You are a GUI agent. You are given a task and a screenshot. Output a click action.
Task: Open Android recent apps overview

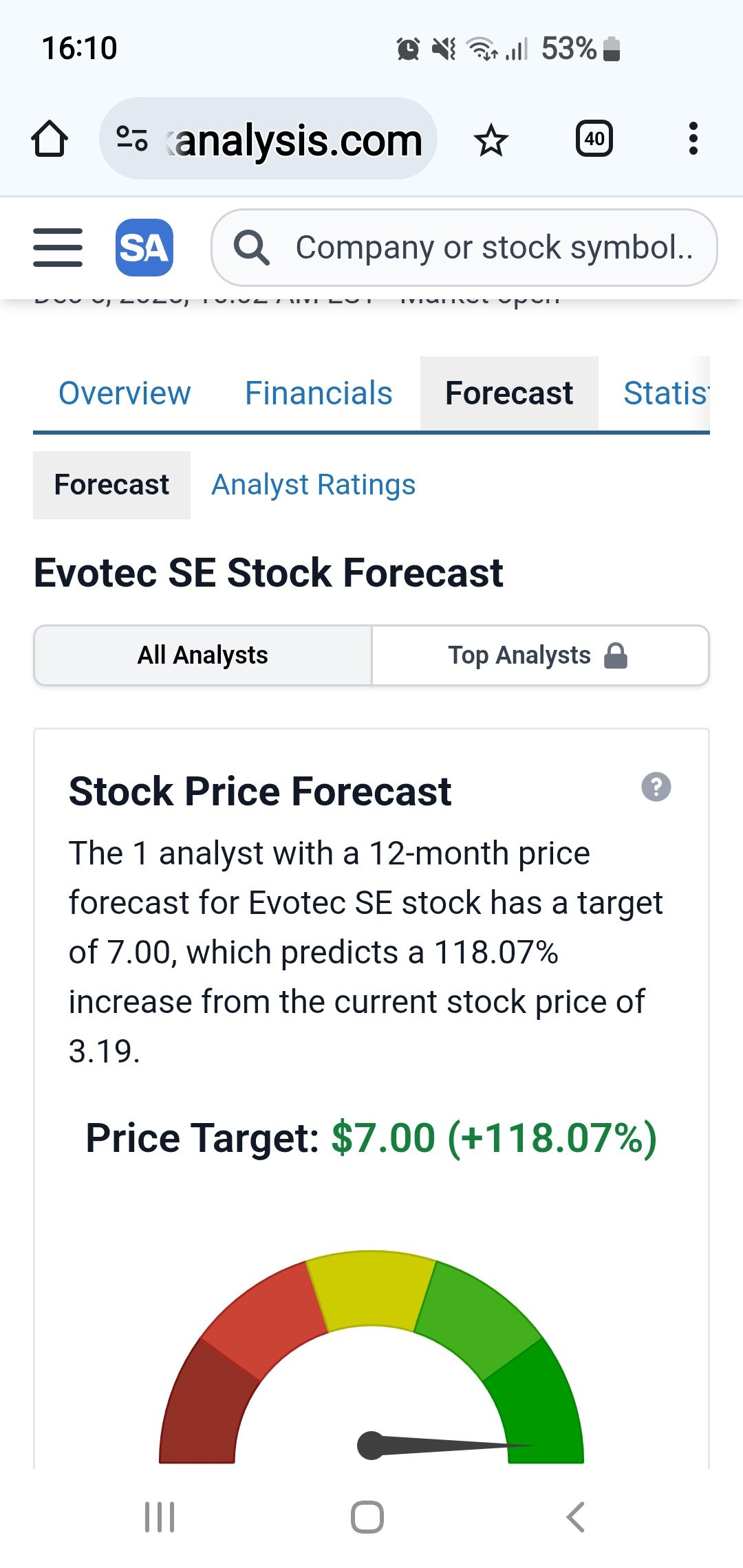(x=160, y=1516)
